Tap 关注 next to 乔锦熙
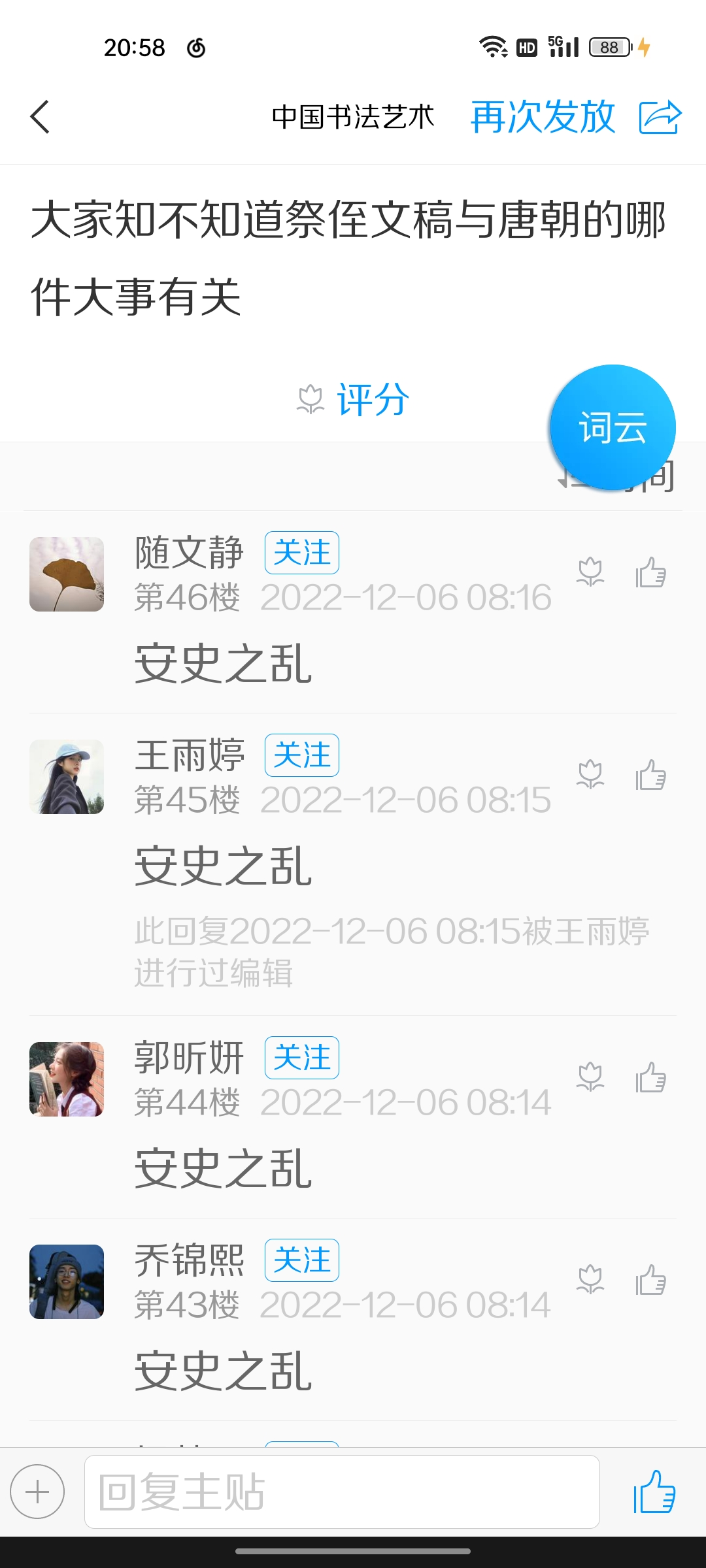This screenshot has height=1568, width=706. [x=301, y=1260]
